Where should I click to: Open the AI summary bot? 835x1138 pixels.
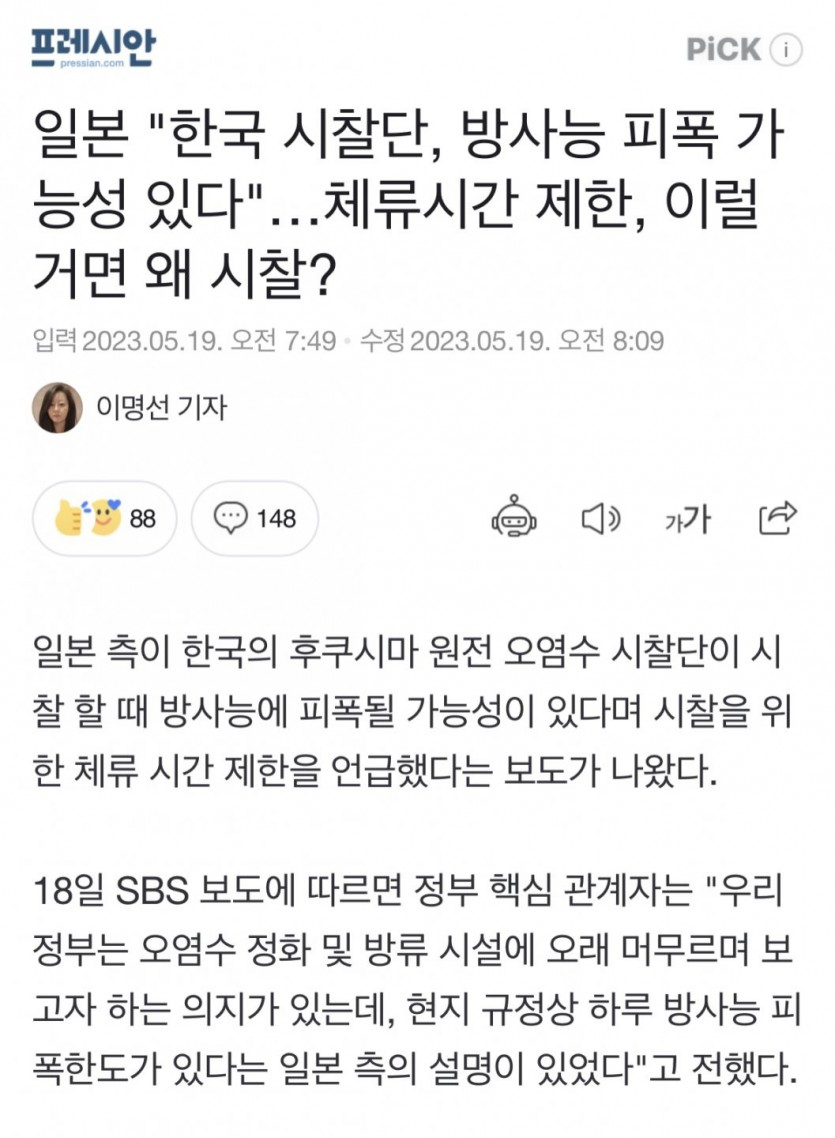(514, 518)
